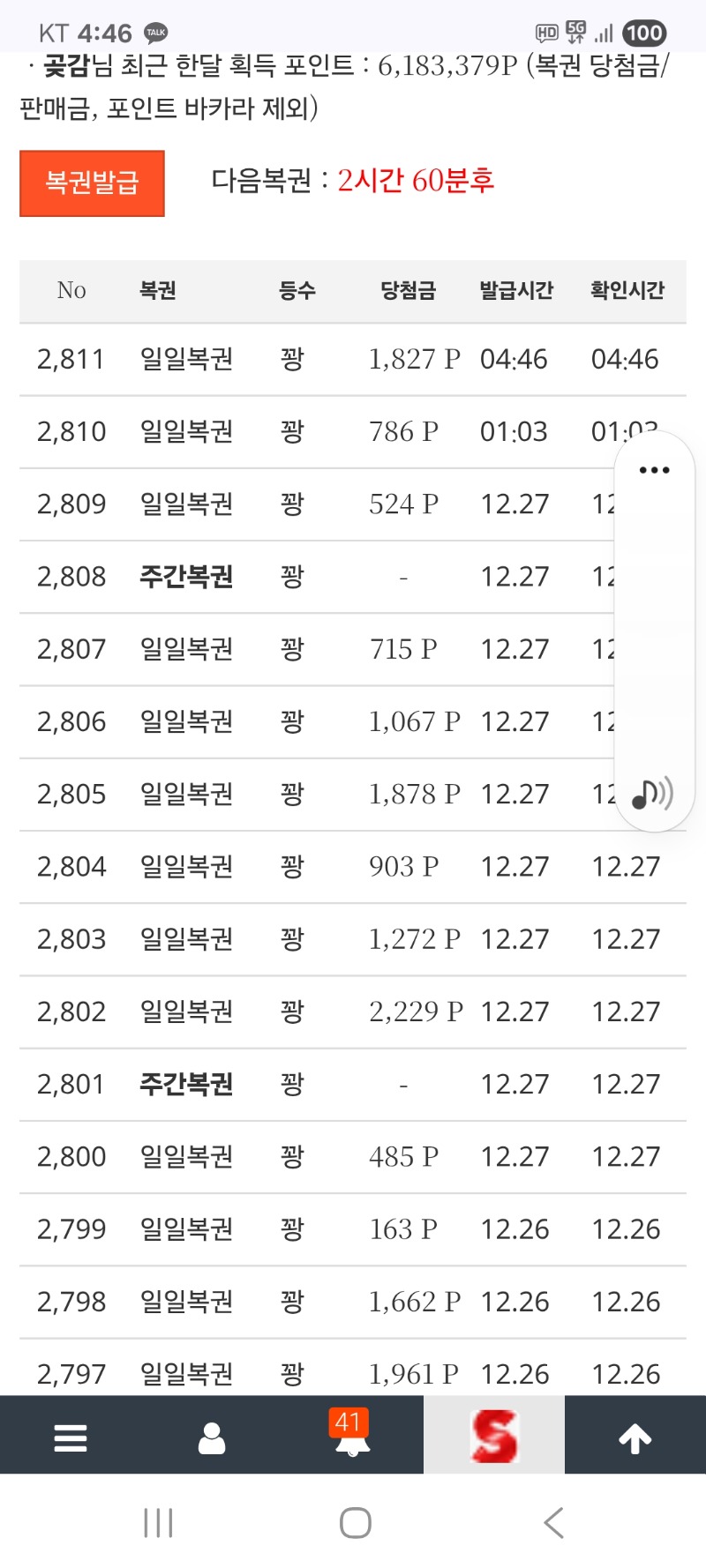Go back using the system back button
706x1568 pixels.
tap(553, 1523)
